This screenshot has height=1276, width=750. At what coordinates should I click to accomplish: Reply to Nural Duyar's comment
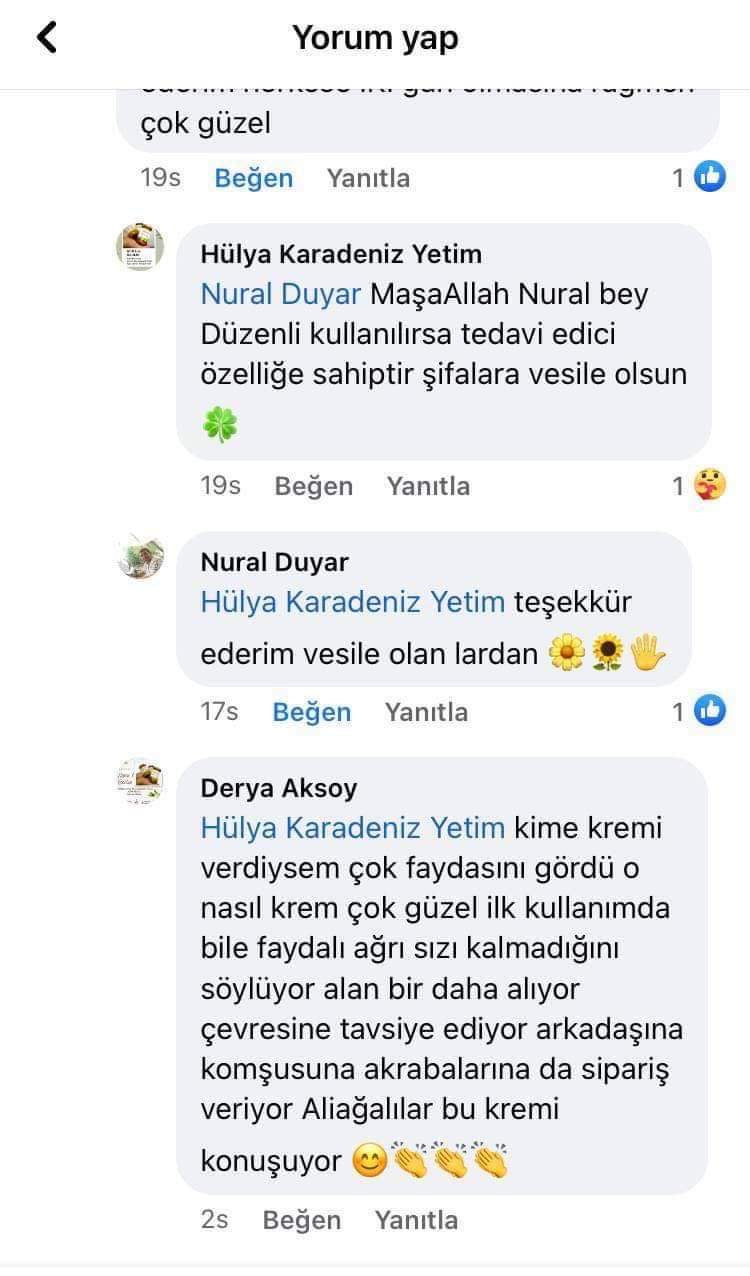(426, 712)
